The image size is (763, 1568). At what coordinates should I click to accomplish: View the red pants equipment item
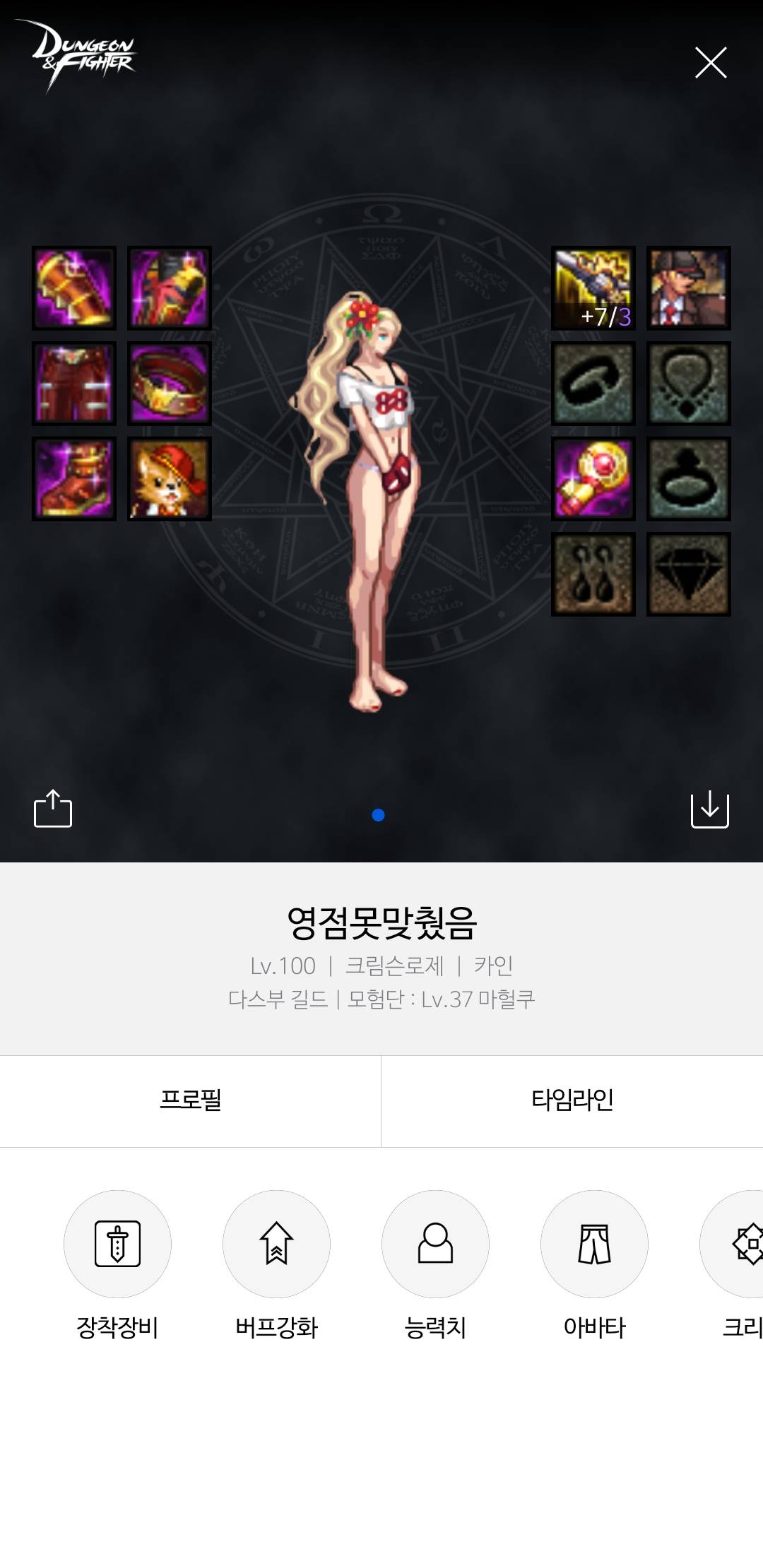coord(74,384)
